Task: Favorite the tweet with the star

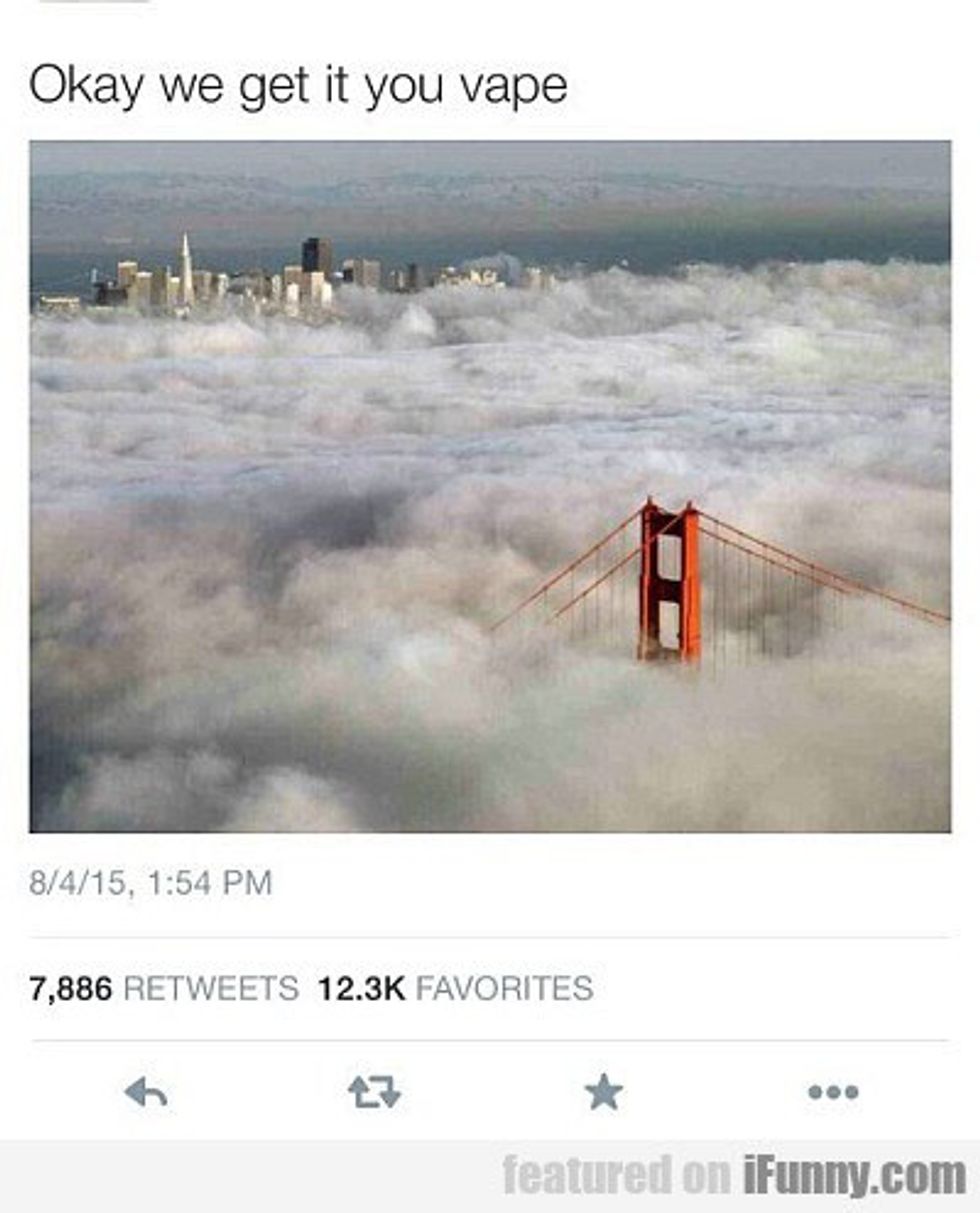Action: click(604, 1092)
